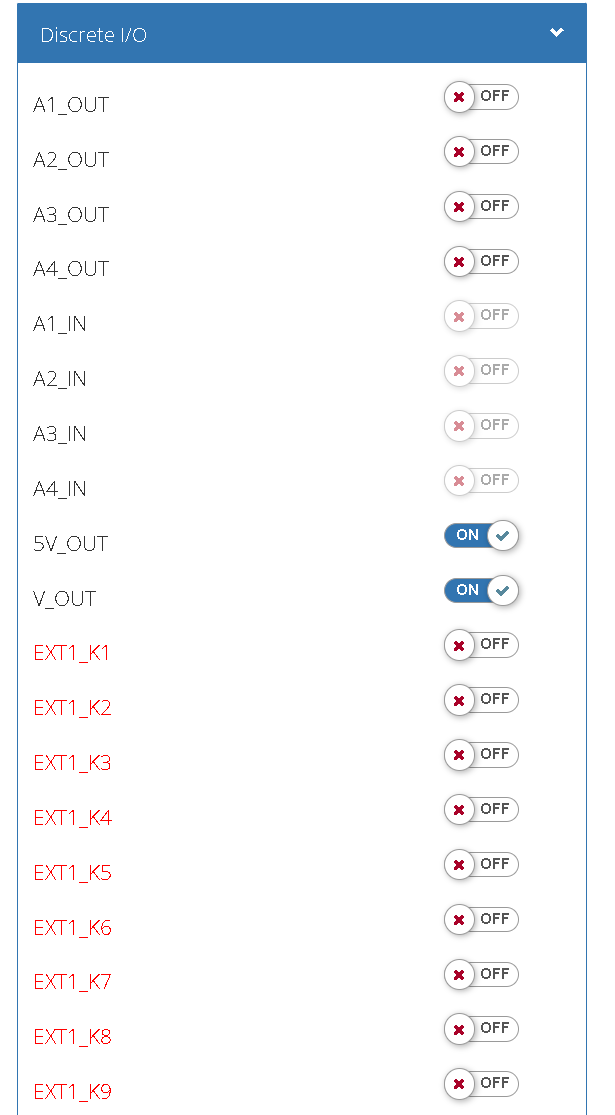The image size is (615, 1115).
Task: Enable the A2_OUT toggle
Action: [x=481, y=151]
